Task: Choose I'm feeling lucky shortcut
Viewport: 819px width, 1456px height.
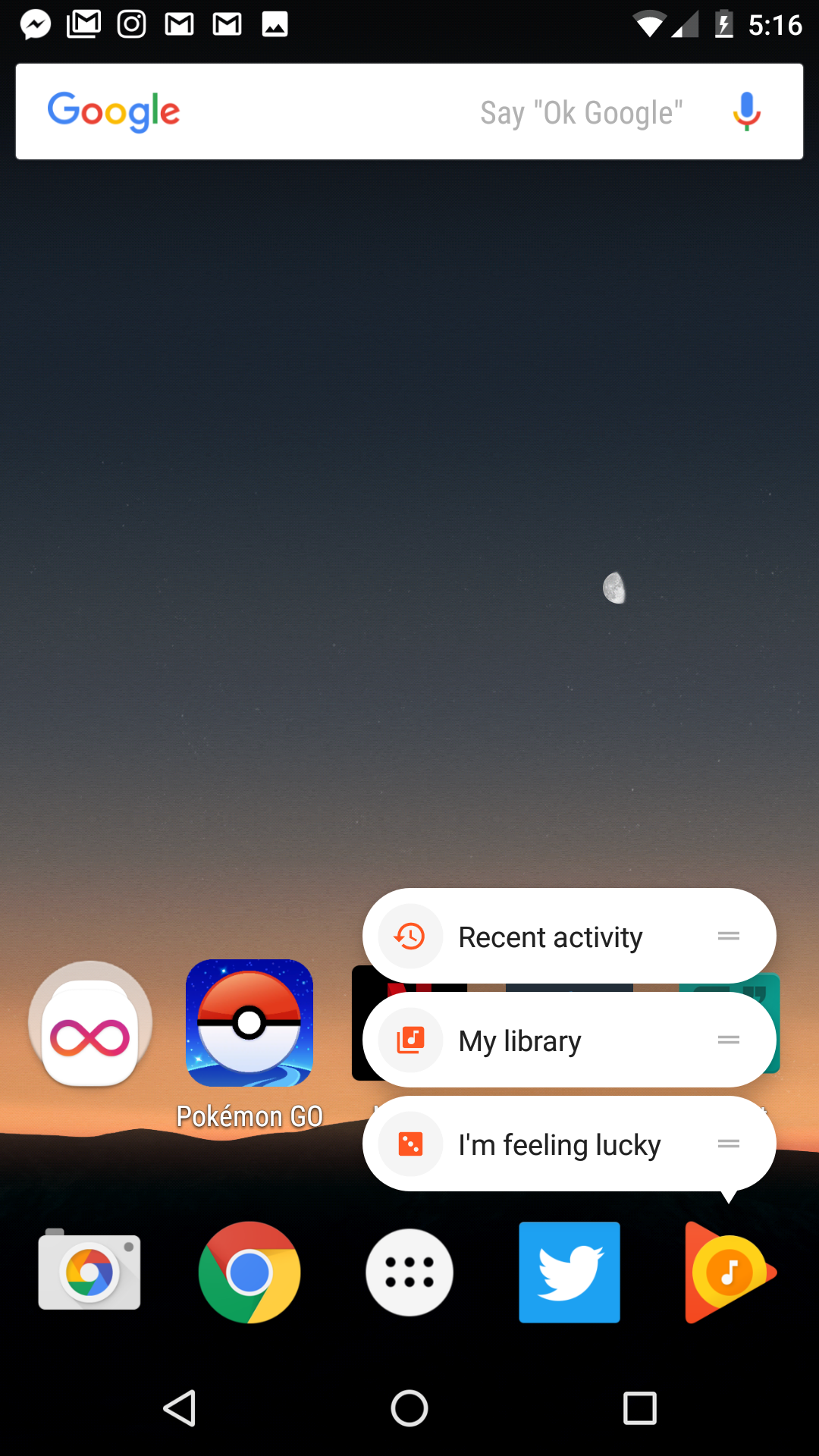Action: (x=559, y=1145)
